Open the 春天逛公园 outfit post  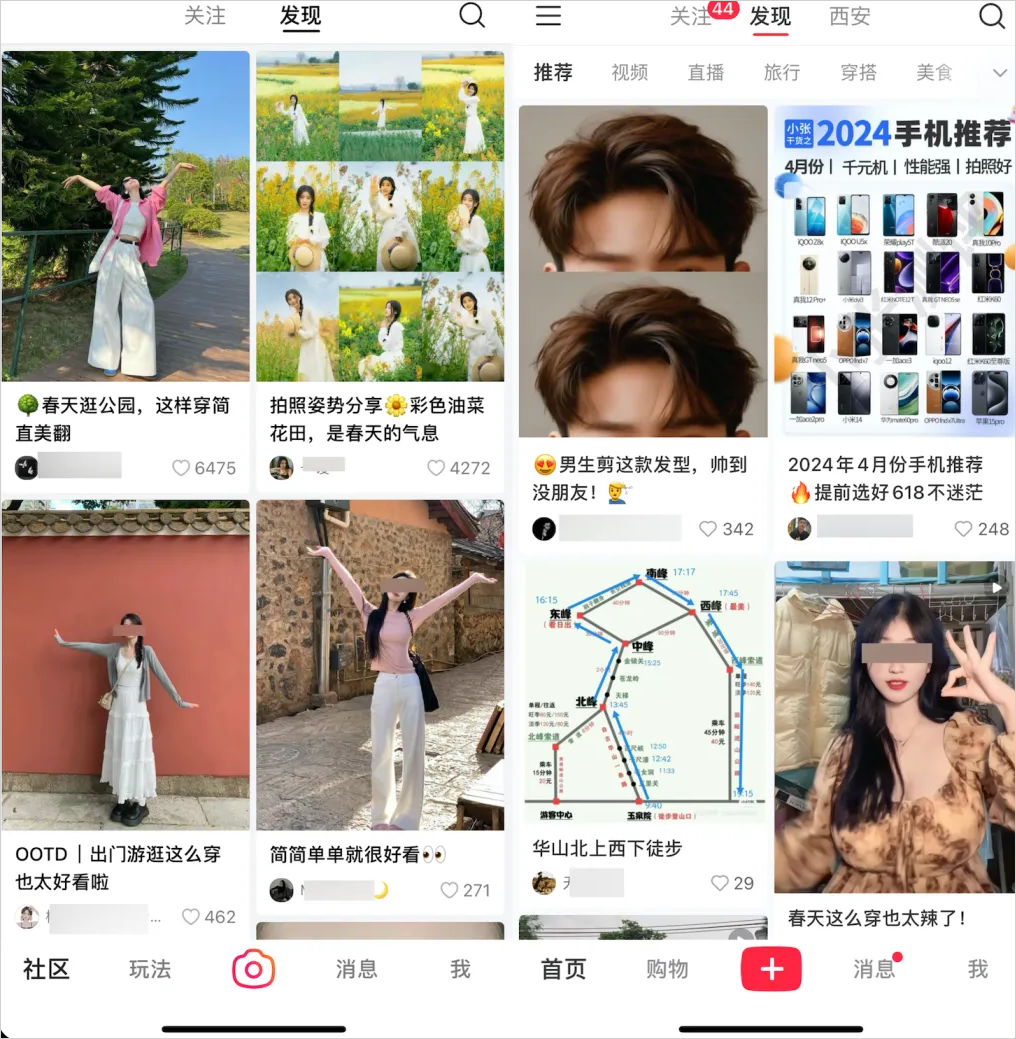(x=126, y=216)
